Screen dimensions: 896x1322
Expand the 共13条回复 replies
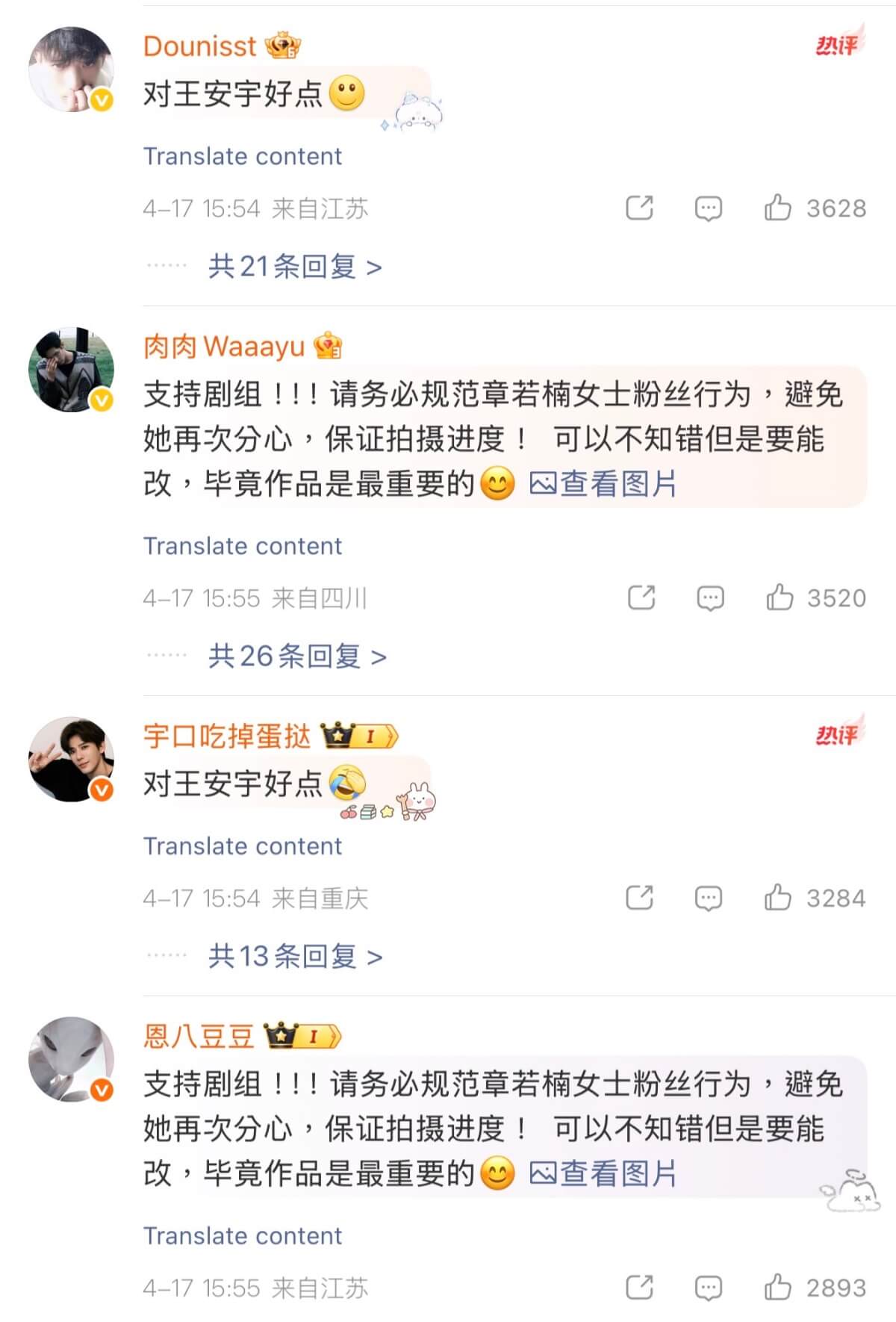tap(295, 956)
